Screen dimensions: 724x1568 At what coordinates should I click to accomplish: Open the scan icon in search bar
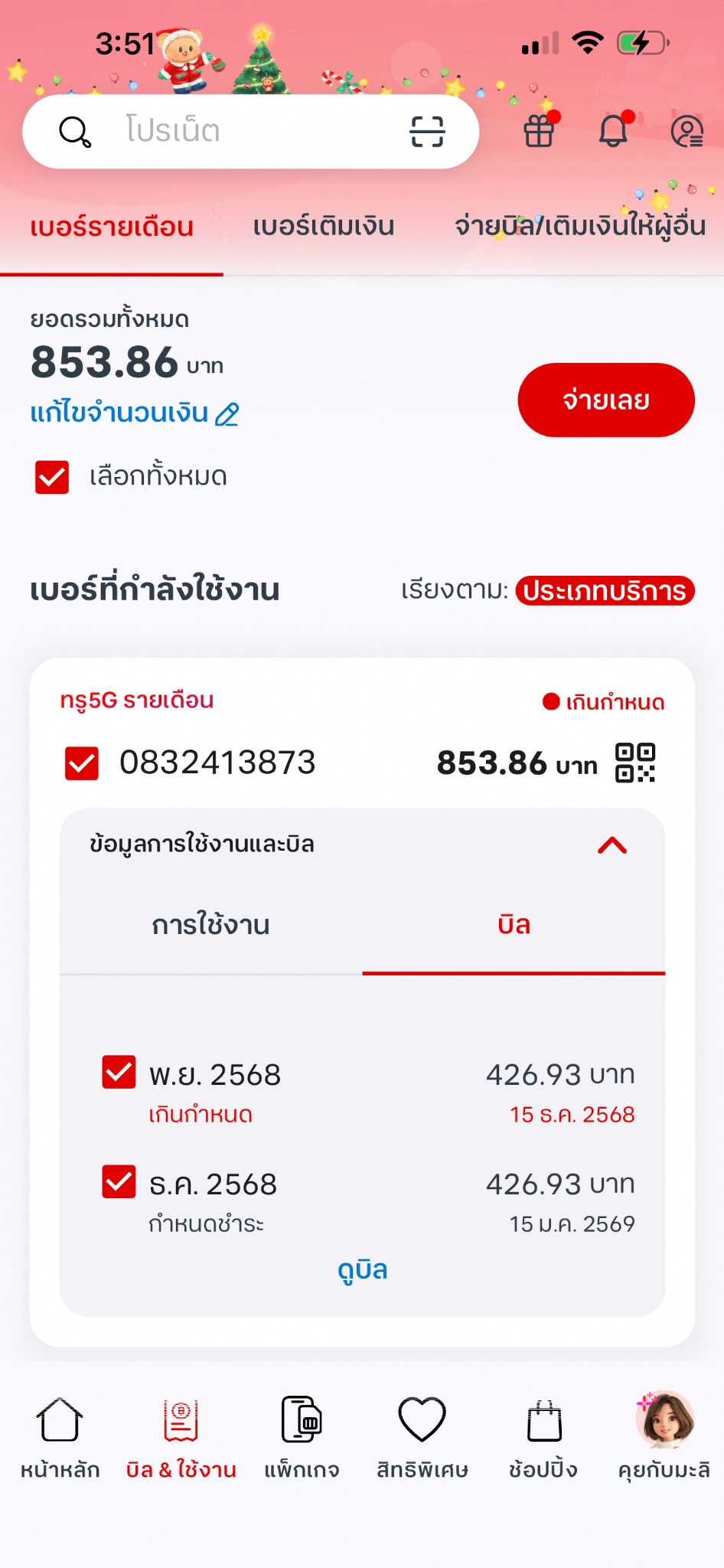(x=427, y=131)
